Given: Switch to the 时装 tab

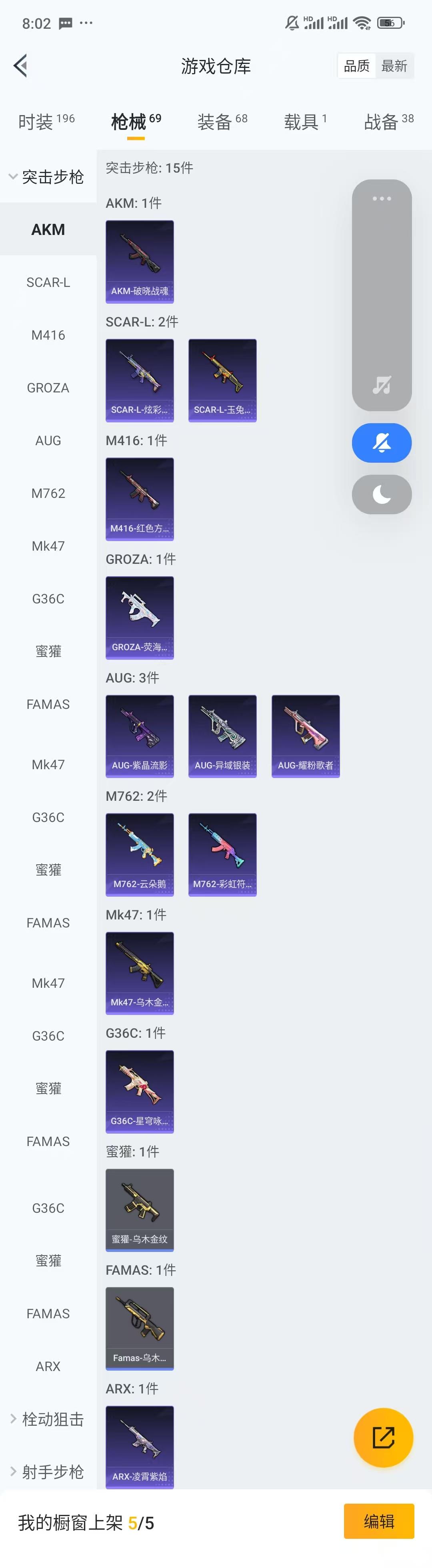Looking at the screenshot, I should click(46, 122).
